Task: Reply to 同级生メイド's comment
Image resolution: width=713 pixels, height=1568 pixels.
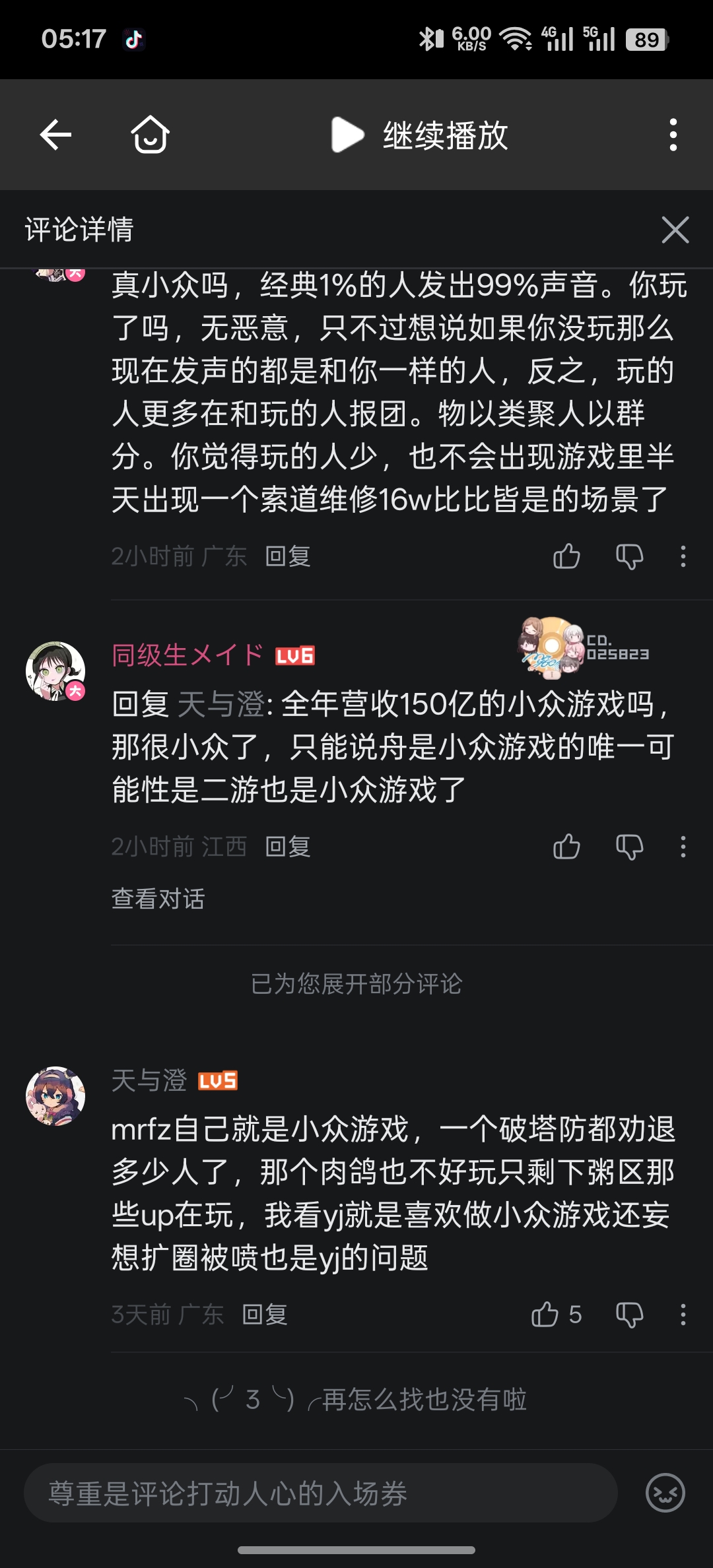Action: [x=288, y=847]
